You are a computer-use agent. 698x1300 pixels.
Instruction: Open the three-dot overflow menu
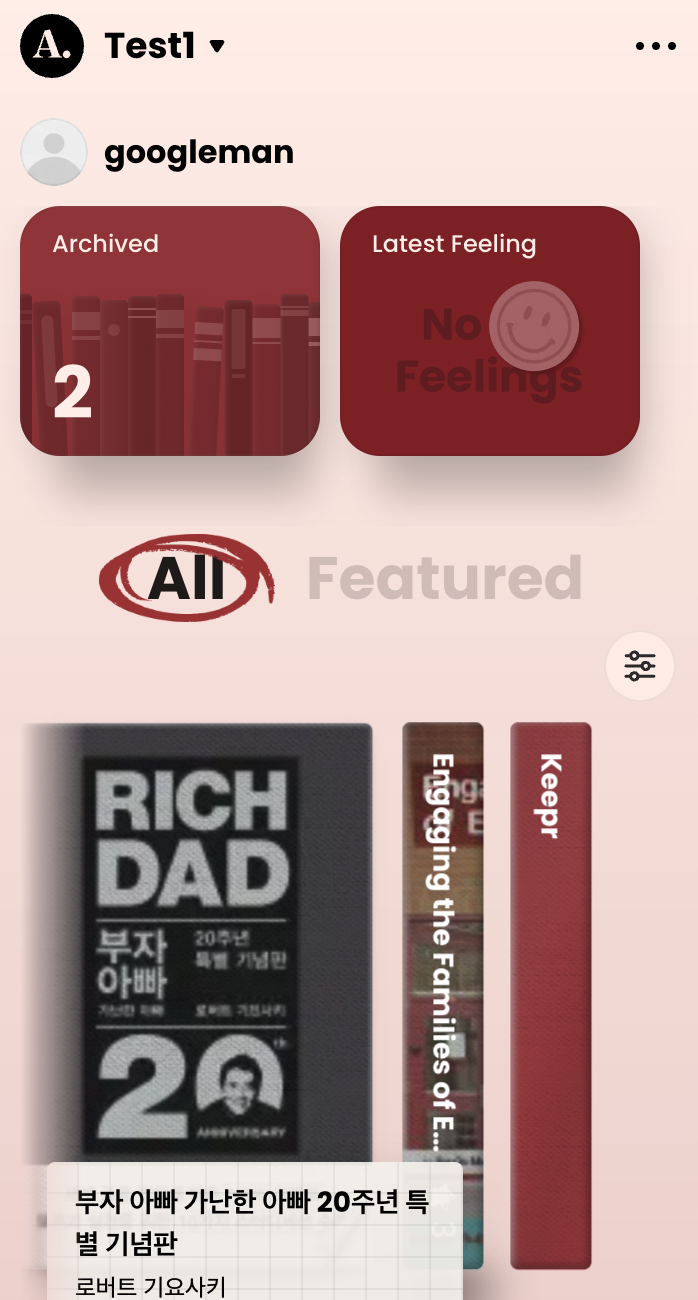click(x=655, y=46)
